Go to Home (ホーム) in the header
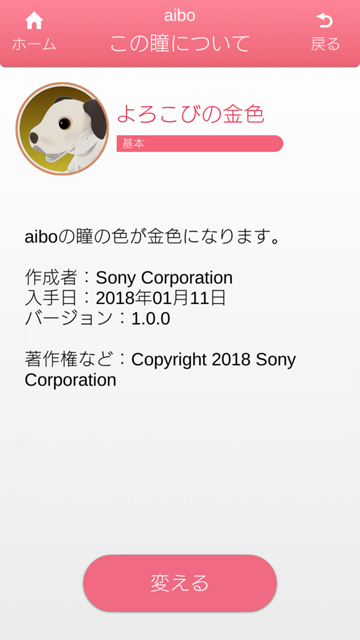360x640 pixels. pos(34,32)
